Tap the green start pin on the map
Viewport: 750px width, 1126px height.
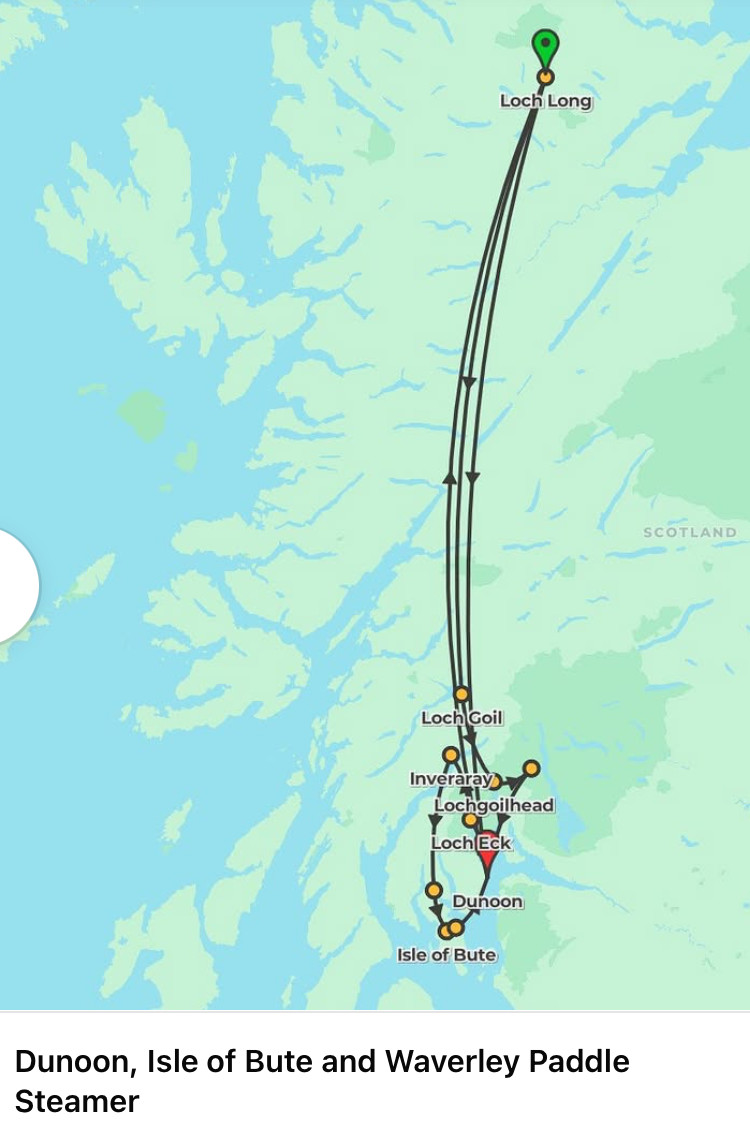tap(545, 46)
